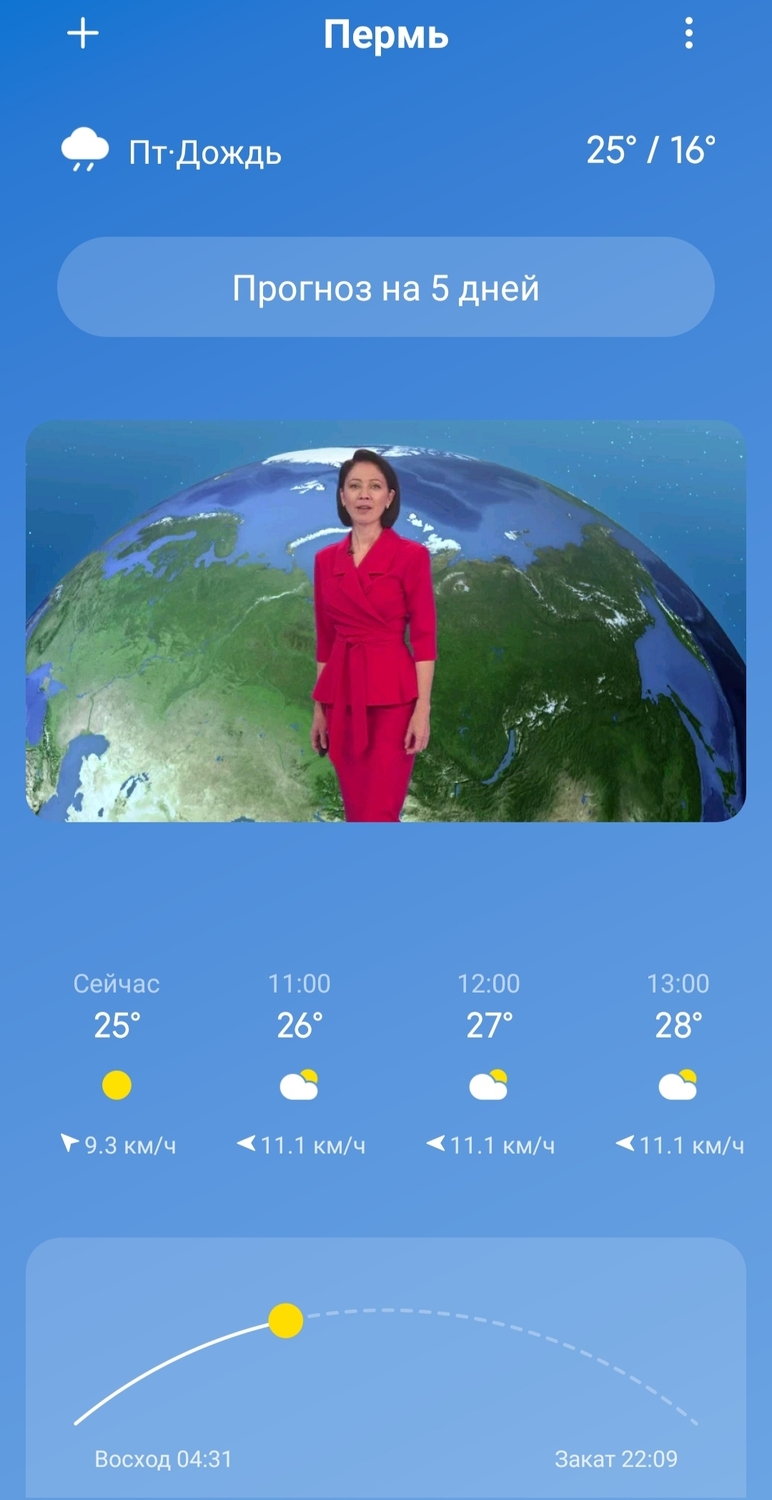
Task: Play the weather presenter video
Action: click(x=386, y=621)
